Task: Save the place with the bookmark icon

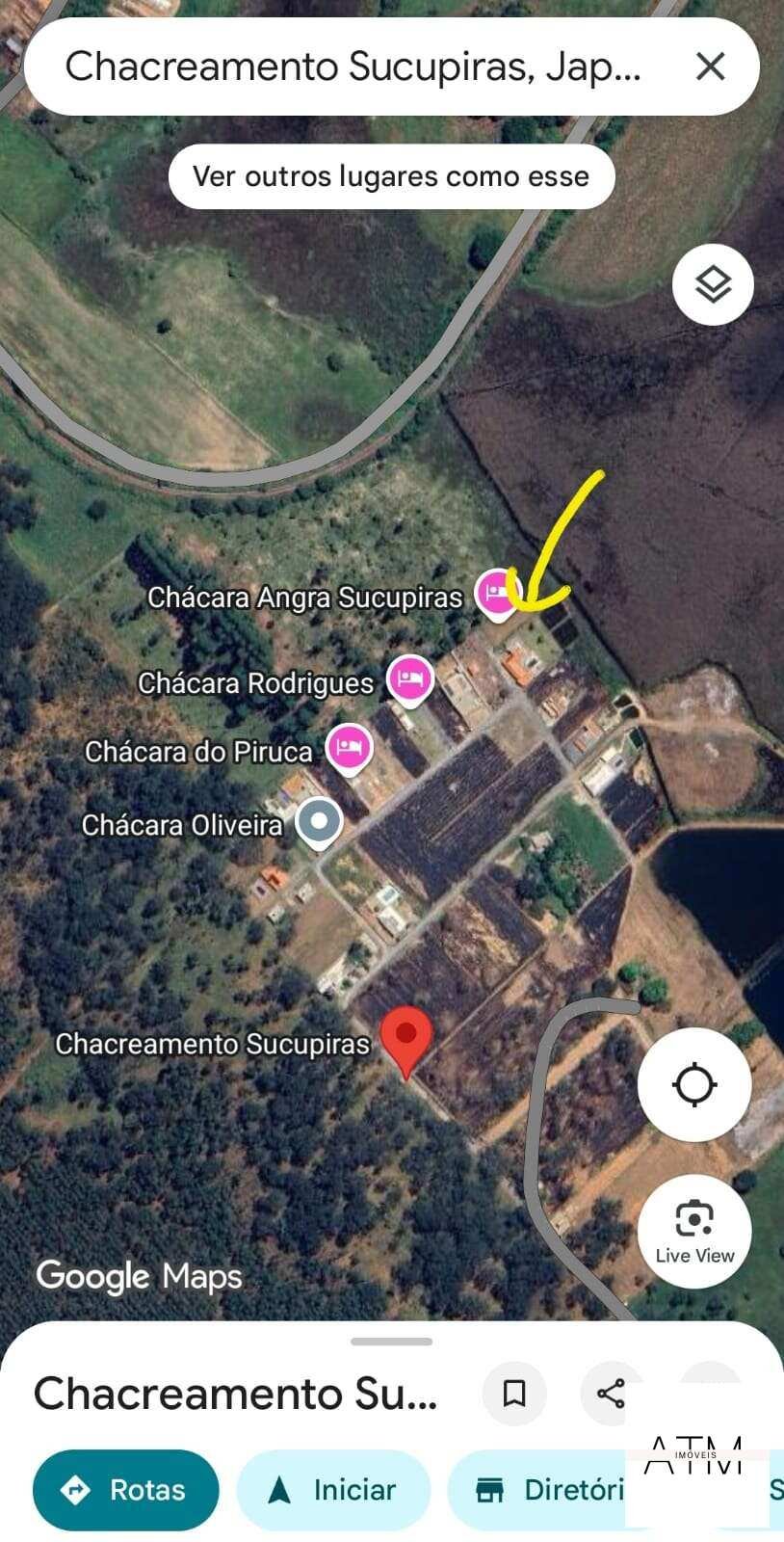Action: [x=514, y=1393]
